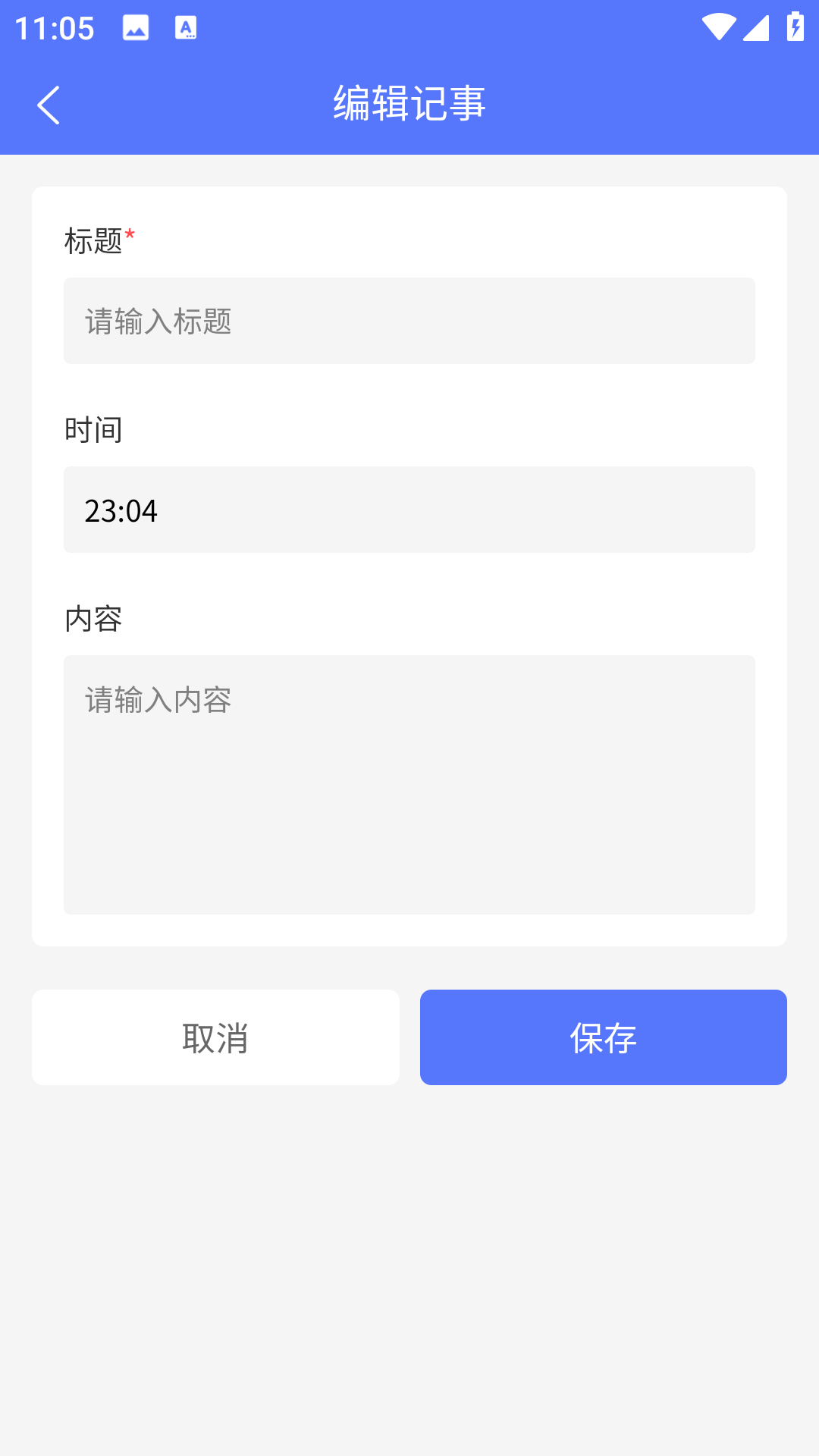Click the cellular signal icon
Viewport: 819px width, 1456px height.
click(x=756, y=27)
